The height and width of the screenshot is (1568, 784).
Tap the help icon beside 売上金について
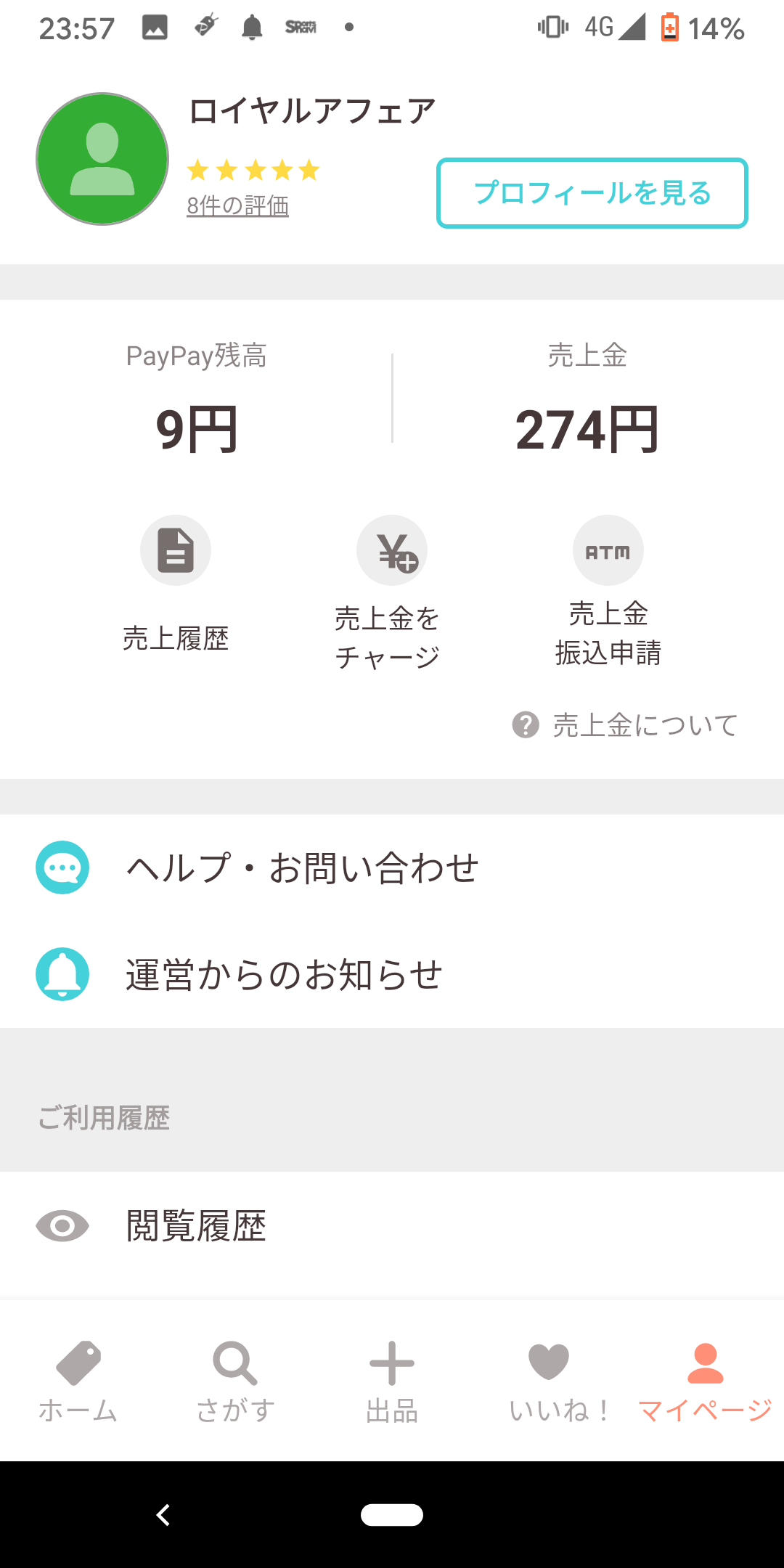pos(525,724)
